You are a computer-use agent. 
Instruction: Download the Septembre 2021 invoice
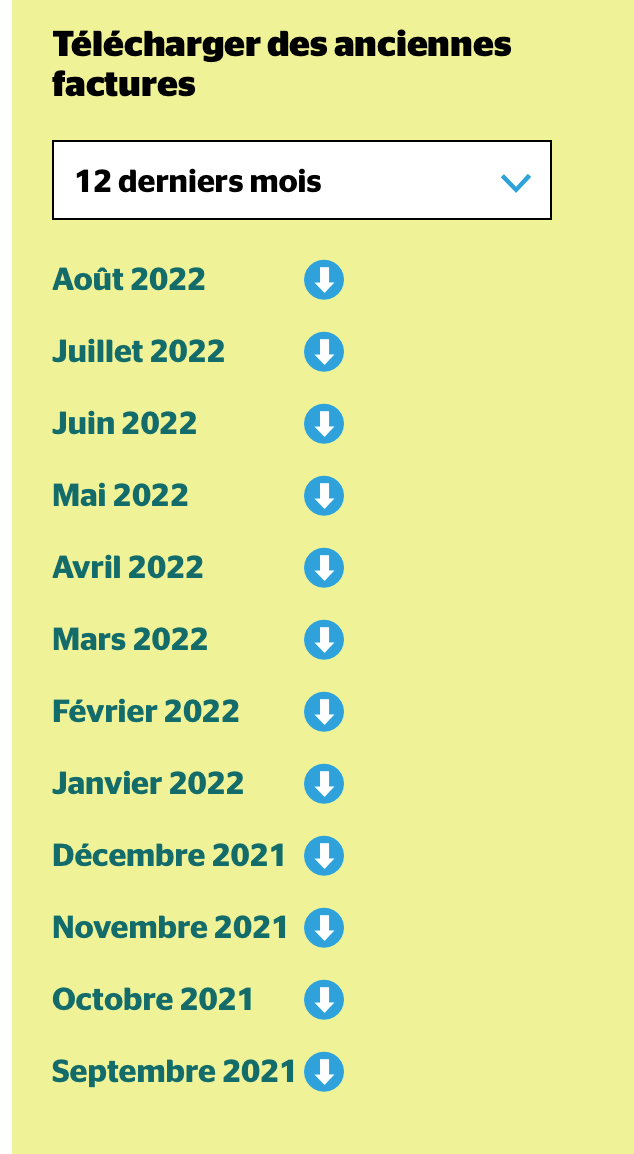click(324, 1072)
